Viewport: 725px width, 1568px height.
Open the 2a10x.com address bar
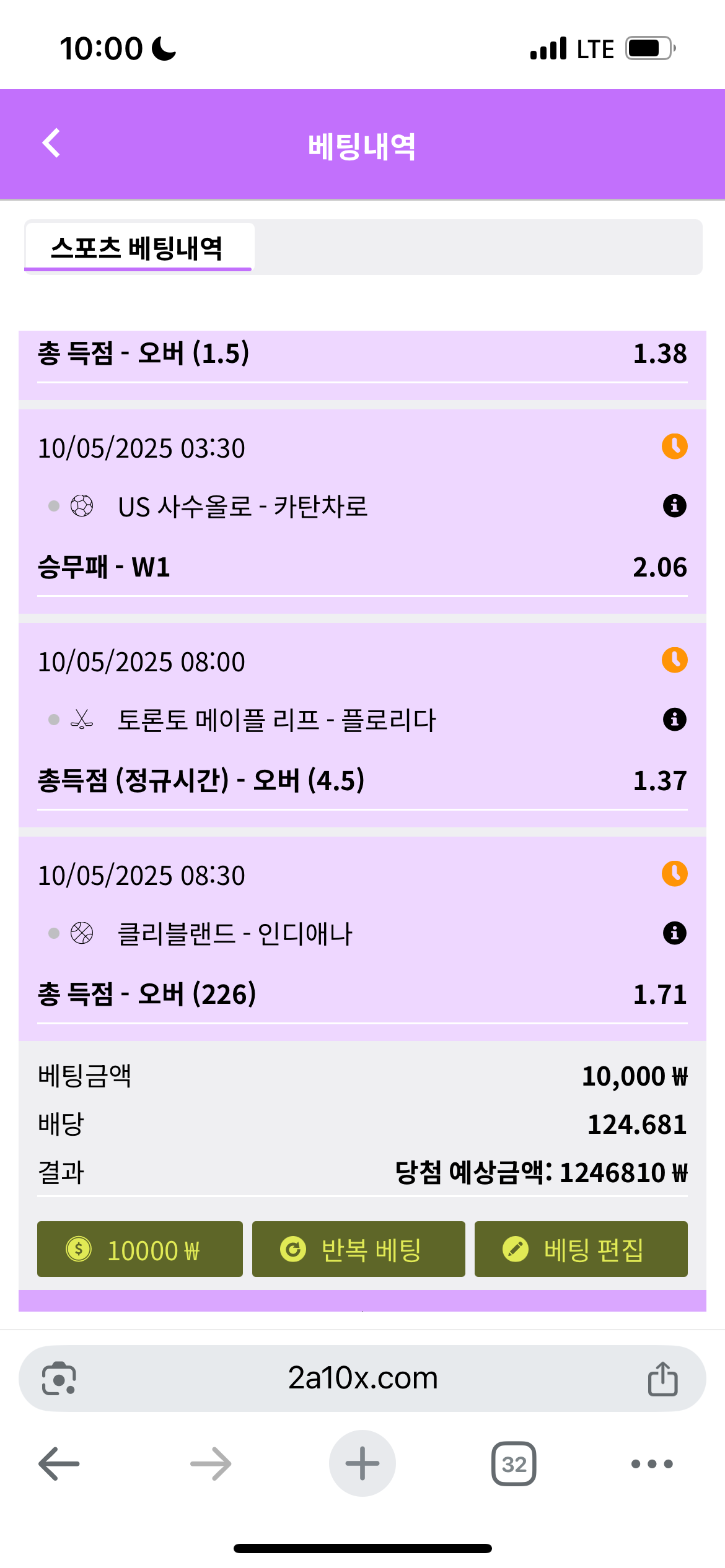tap(362, 1379)
